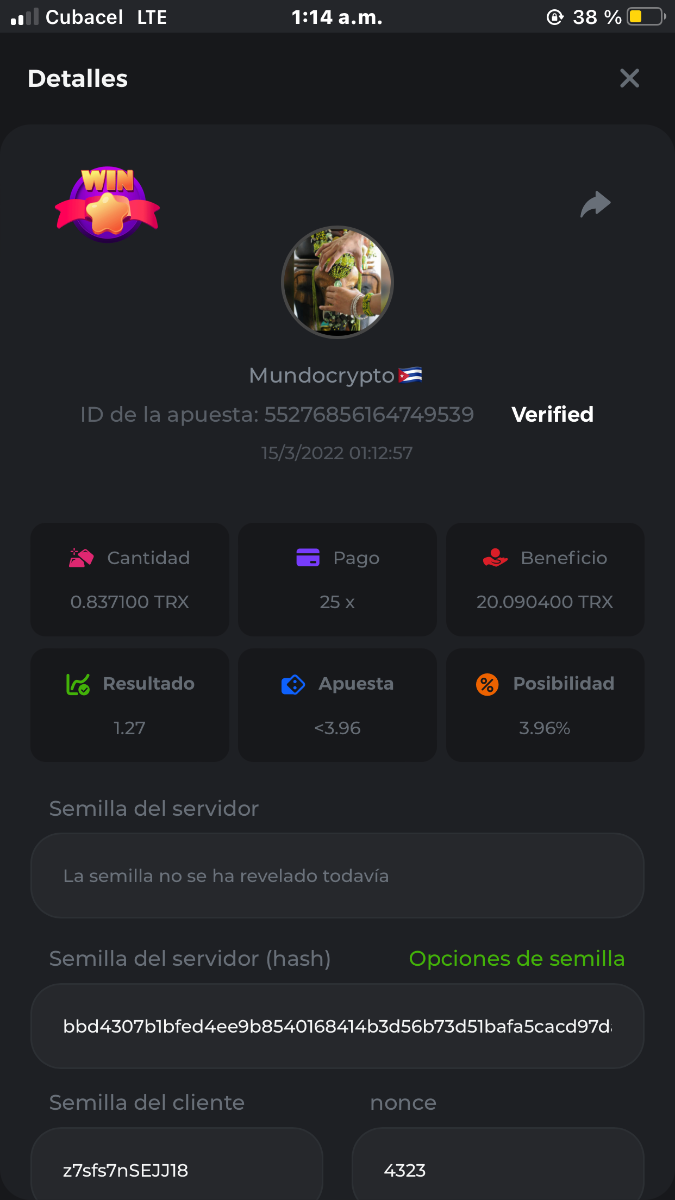Screen dimensions: 675x1200
Task: Open Opciones de semilla link
Action: [517, 958]
